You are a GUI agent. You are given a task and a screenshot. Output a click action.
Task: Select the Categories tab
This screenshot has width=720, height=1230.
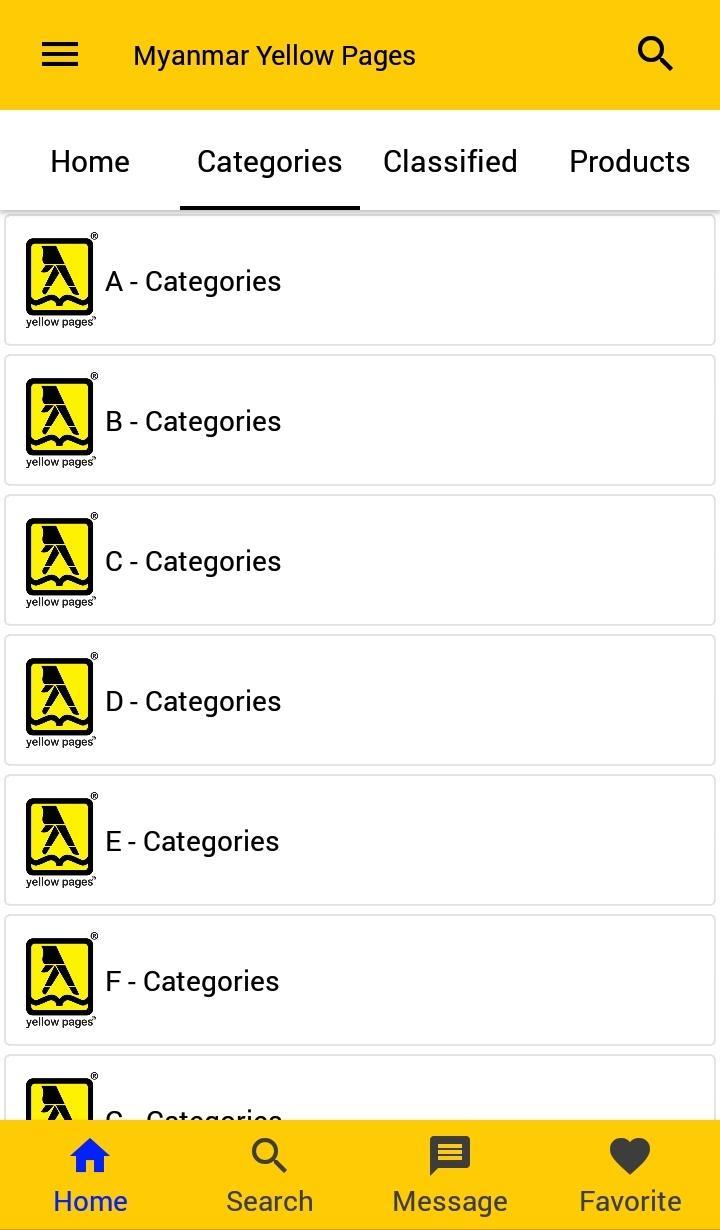pyautogui.click(x=269, y=161)
